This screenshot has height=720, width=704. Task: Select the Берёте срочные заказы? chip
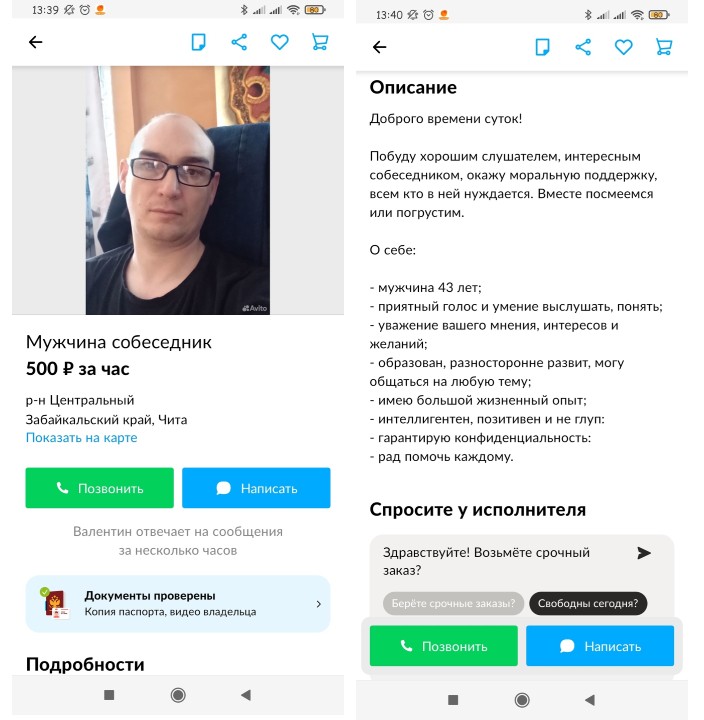453,603
